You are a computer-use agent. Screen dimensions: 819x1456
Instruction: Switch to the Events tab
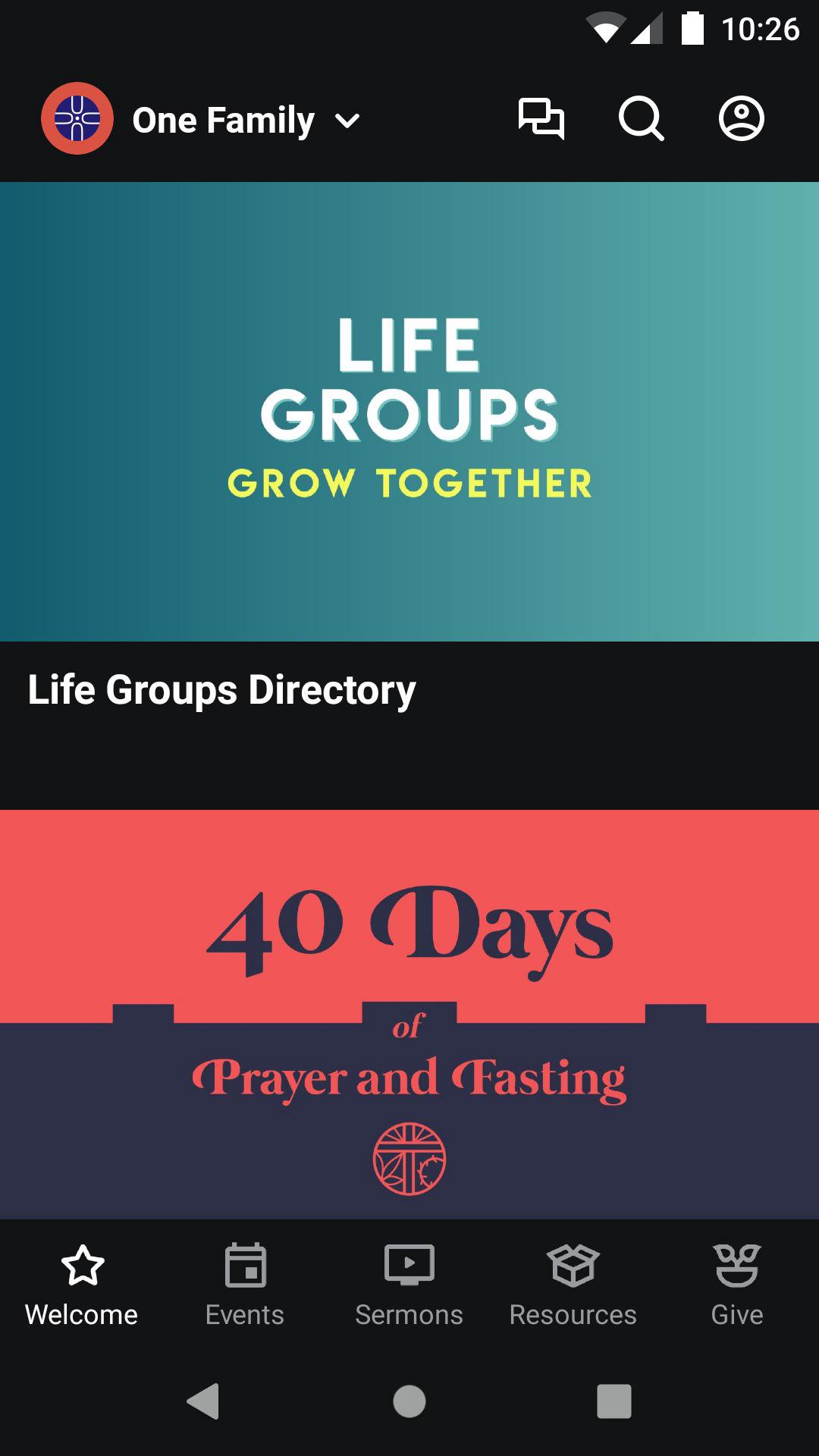coord(245,1282)
